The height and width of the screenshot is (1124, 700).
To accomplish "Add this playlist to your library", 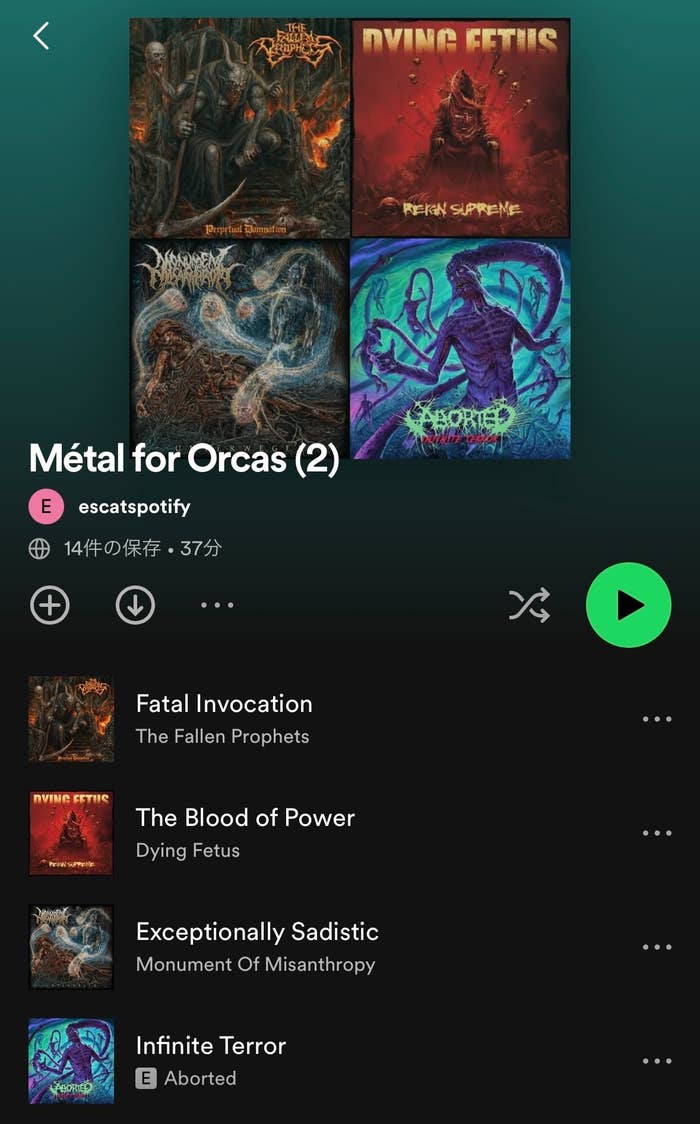I will [x=50, y=605].
